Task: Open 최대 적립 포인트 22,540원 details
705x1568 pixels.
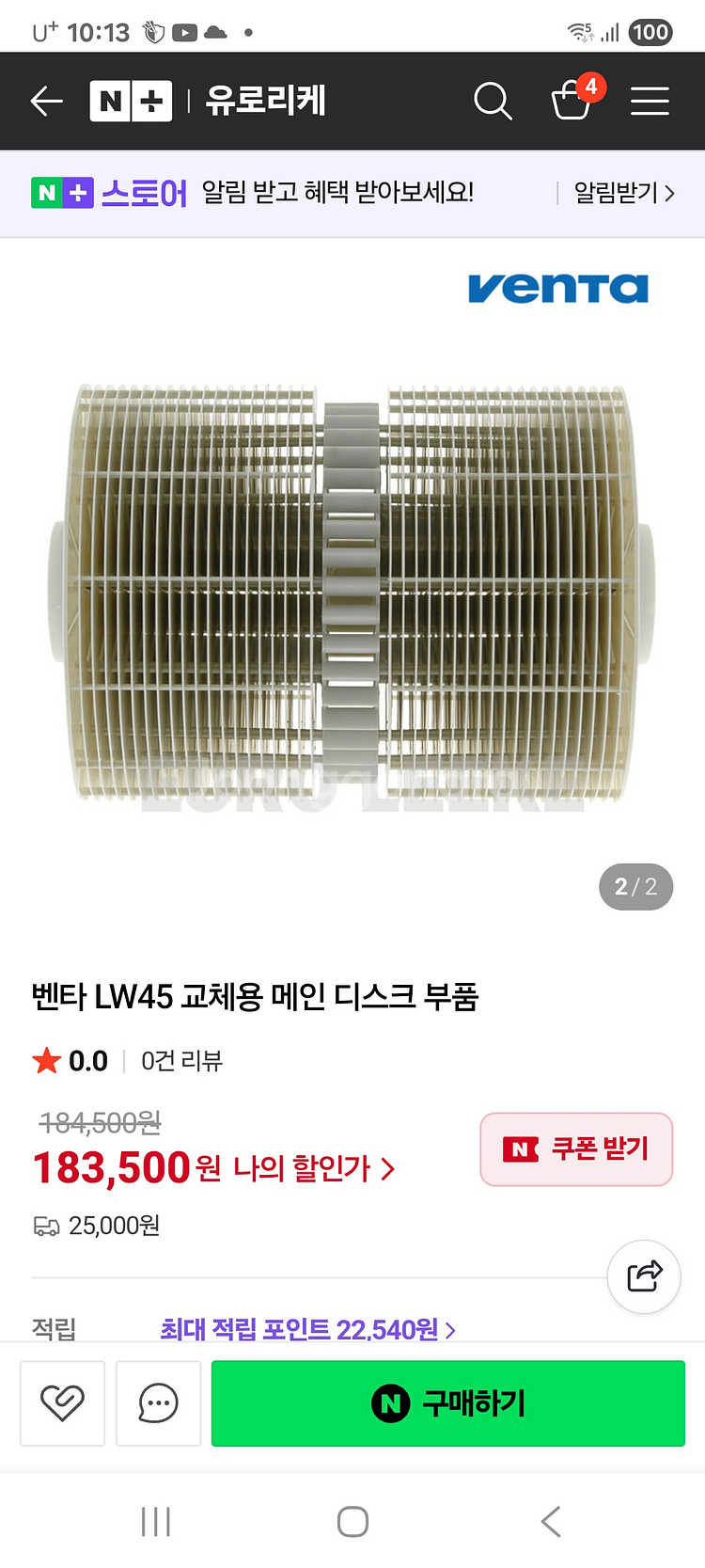Action: tap(307, 1329)
